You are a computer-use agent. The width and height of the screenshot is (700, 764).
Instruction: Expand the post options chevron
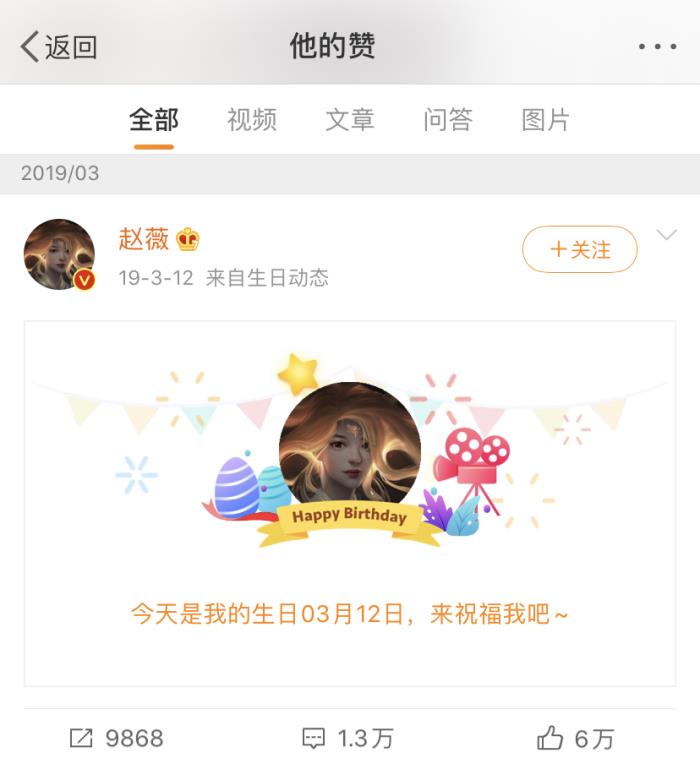[666, 236]
